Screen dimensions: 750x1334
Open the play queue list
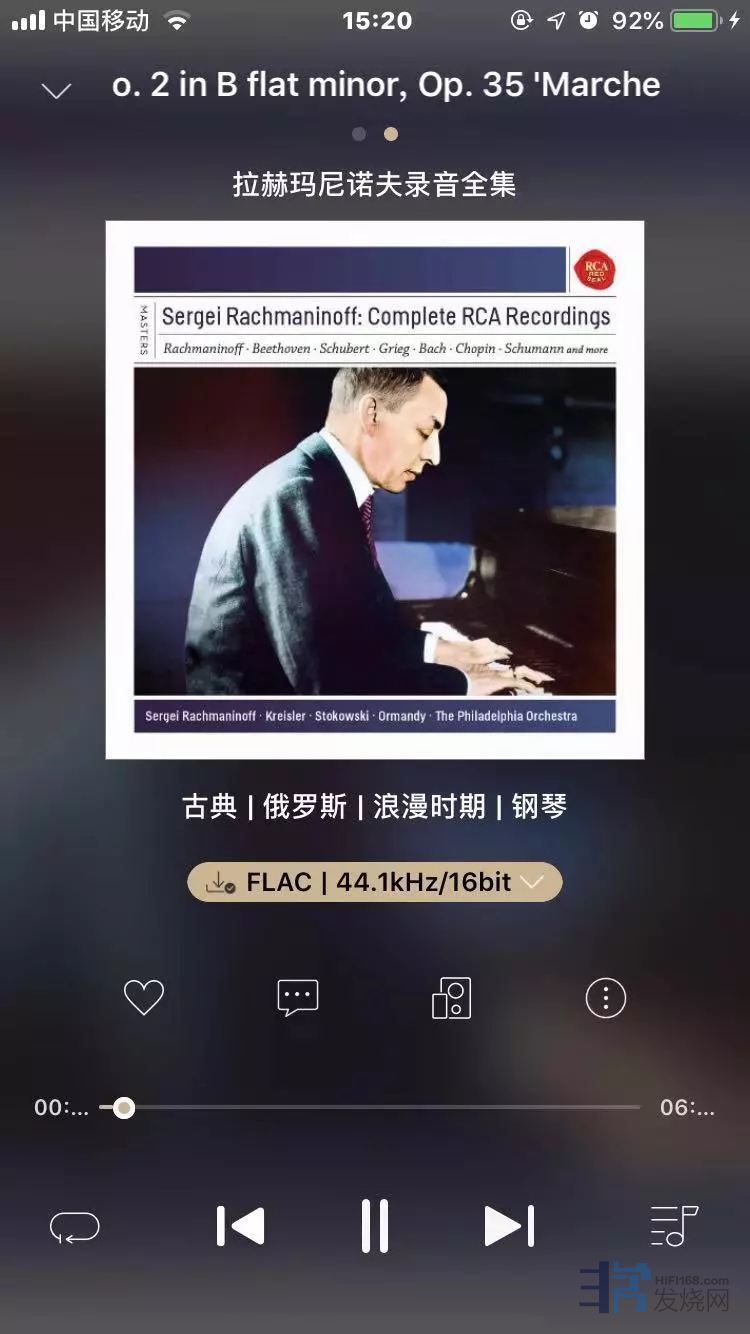tap(673, 1226)
